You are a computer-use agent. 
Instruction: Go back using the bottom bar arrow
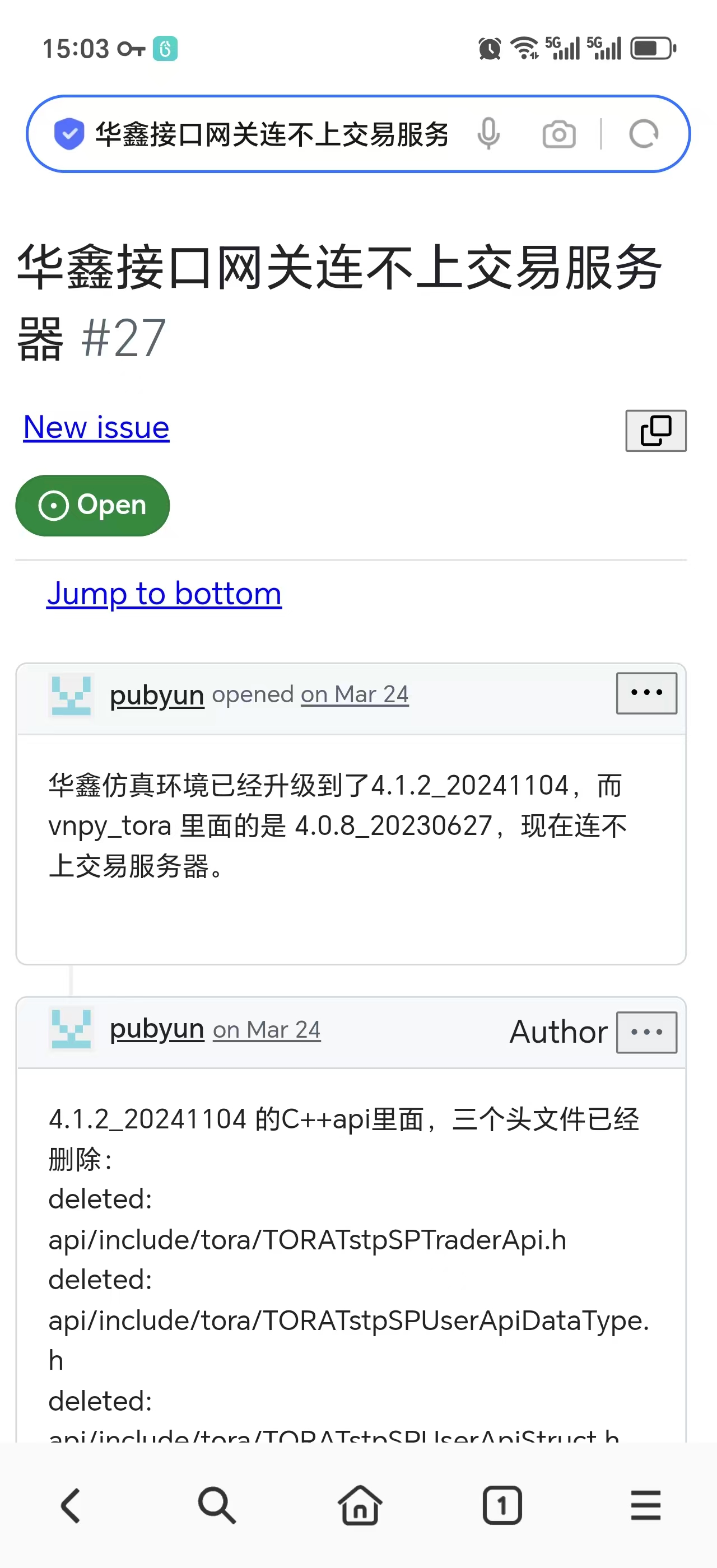point(71,1505)
